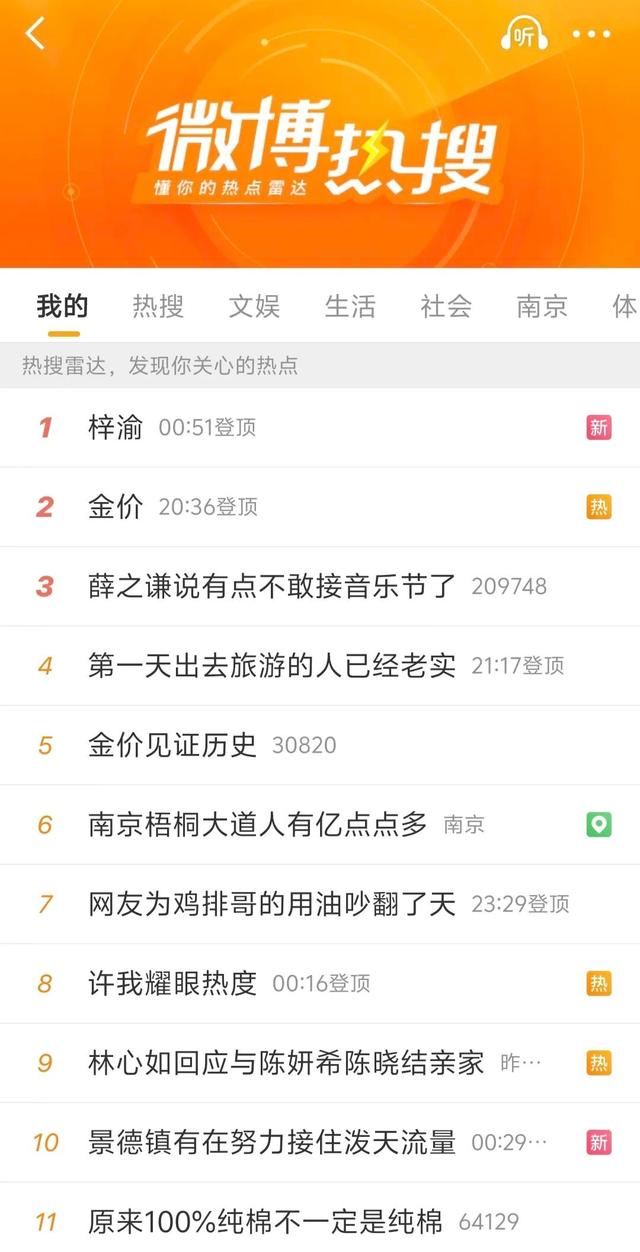Image resolution: width=640 pixels, height=1252 pixels.
Task: Open the listen headphone icon
Action: click(524, 35)
